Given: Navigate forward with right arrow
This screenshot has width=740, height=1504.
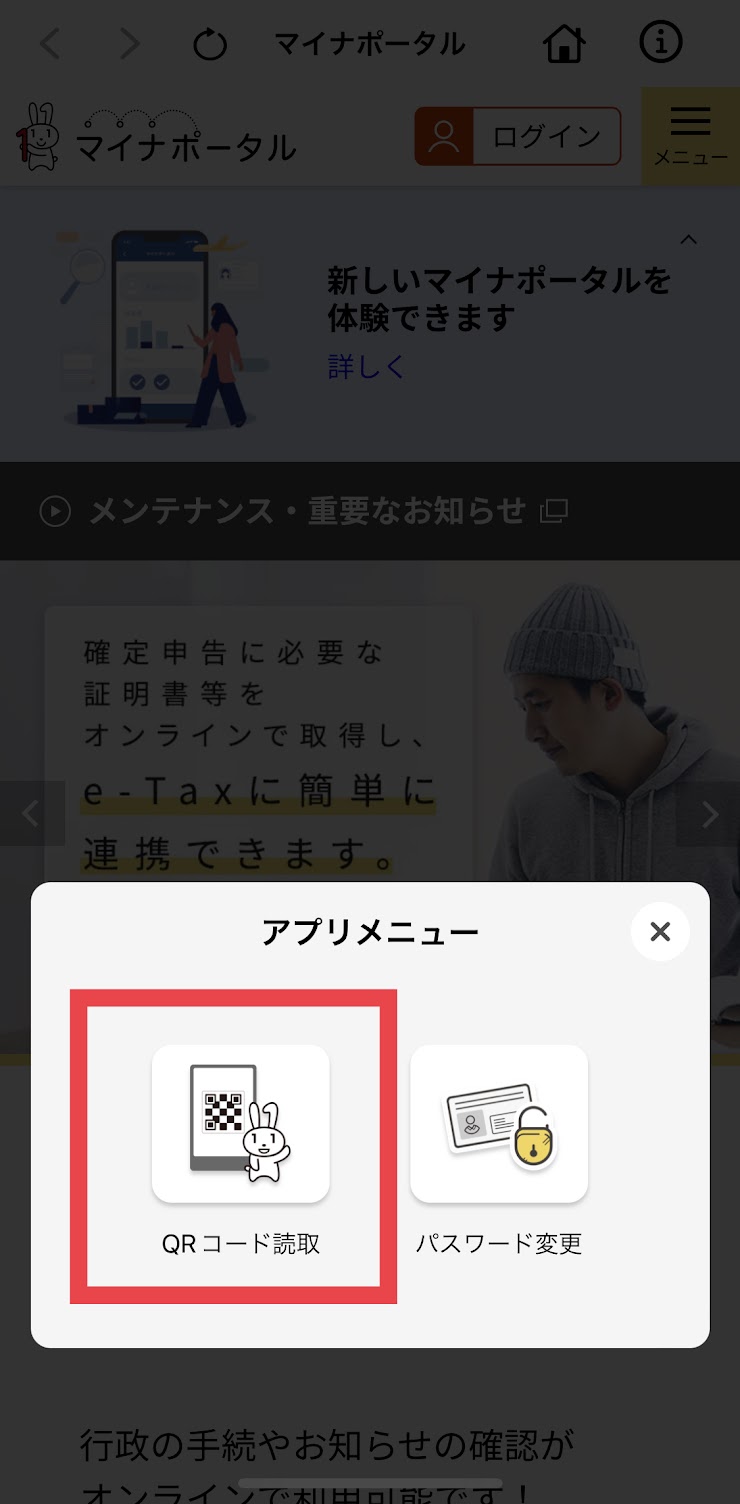Looking at the screenshot, I should click(130, 44).
